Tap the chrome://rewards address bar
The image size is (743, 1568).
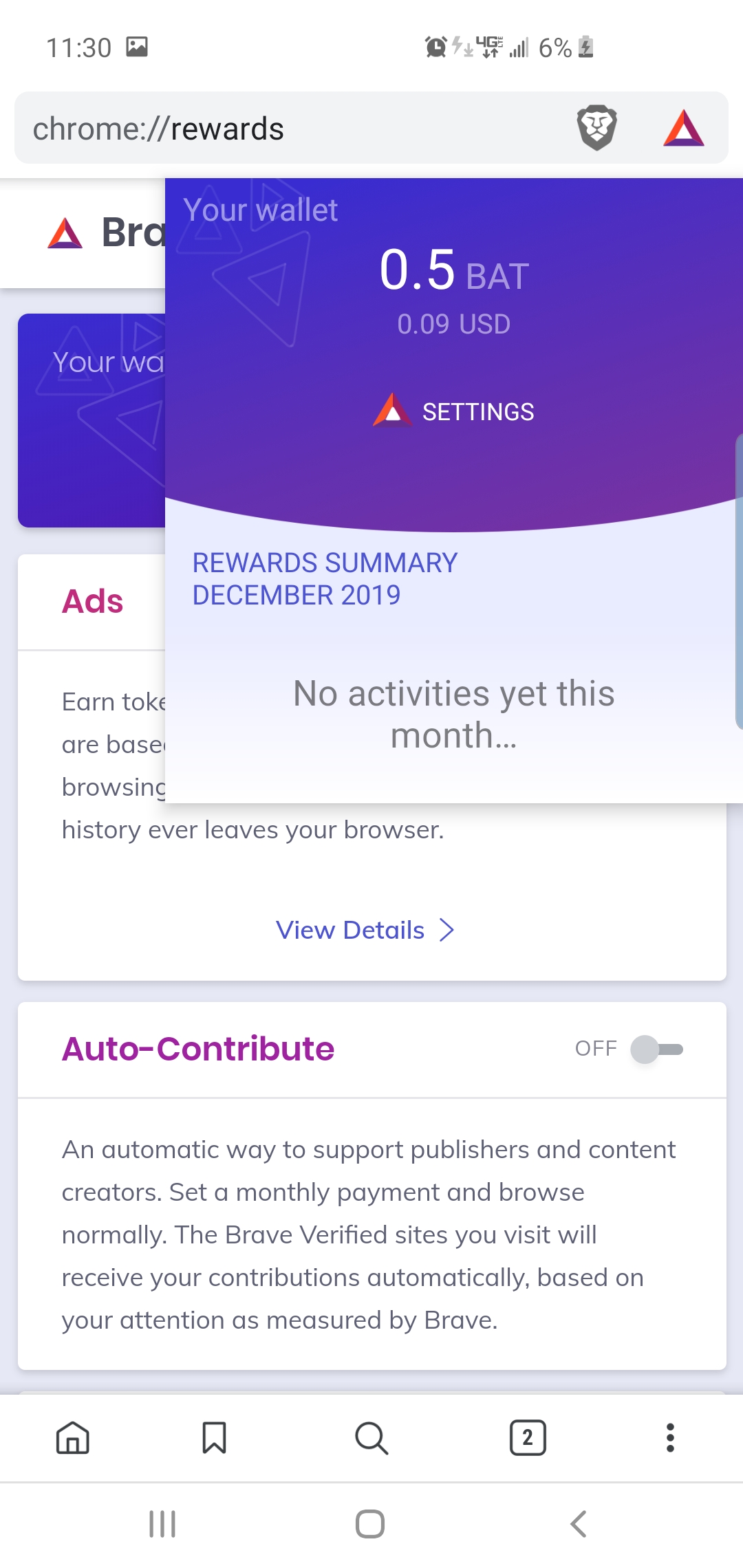tap(275, 129)
